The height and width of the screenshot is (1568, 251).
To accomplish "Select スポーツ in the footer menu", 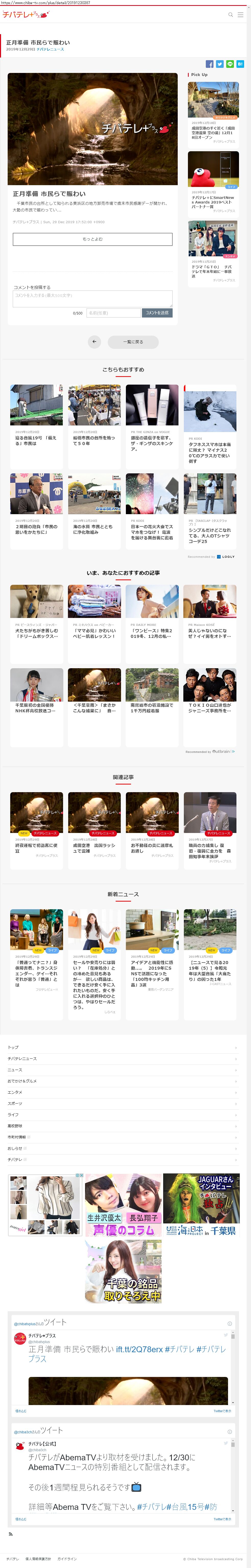I will [16, 1104].
